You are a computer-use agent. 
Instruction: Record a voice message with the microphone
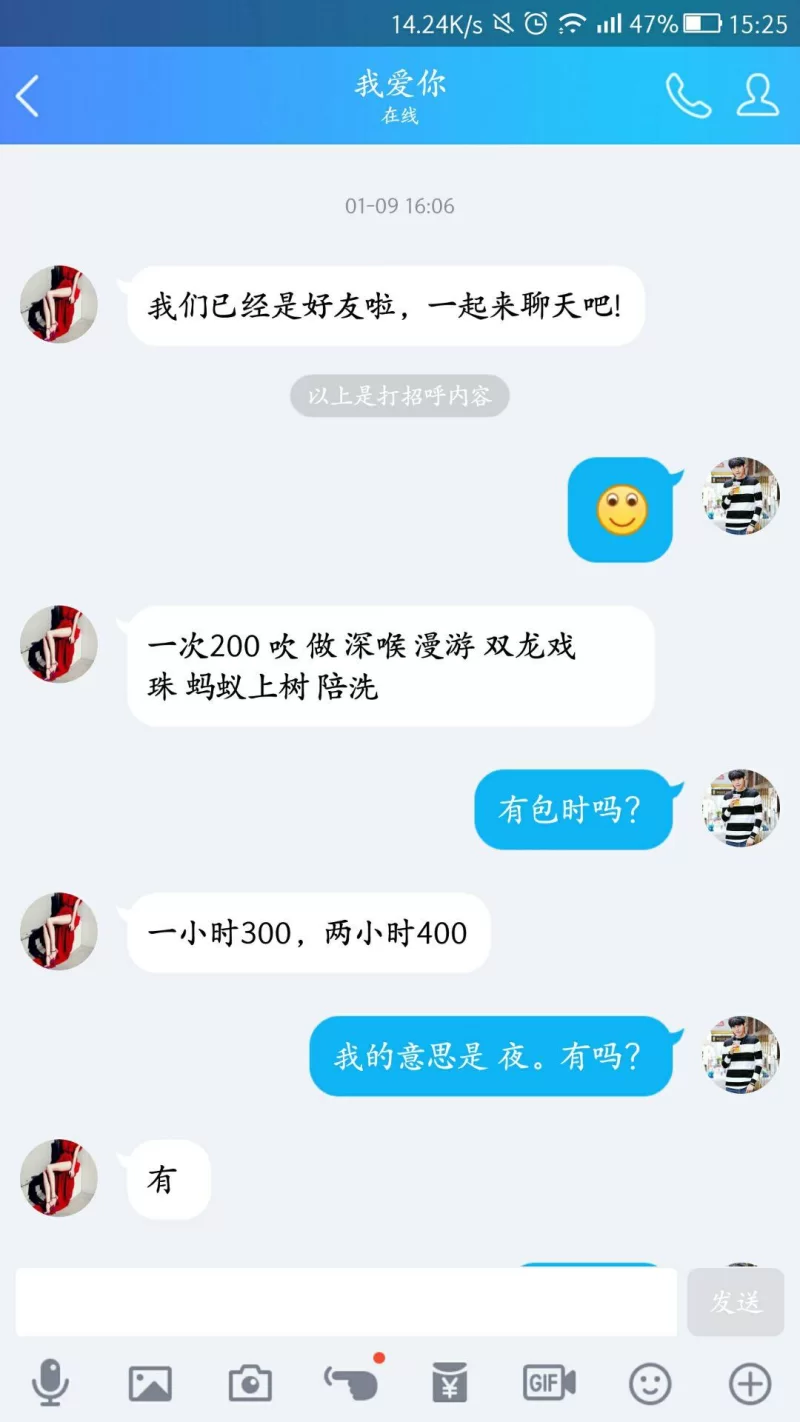50,1384
